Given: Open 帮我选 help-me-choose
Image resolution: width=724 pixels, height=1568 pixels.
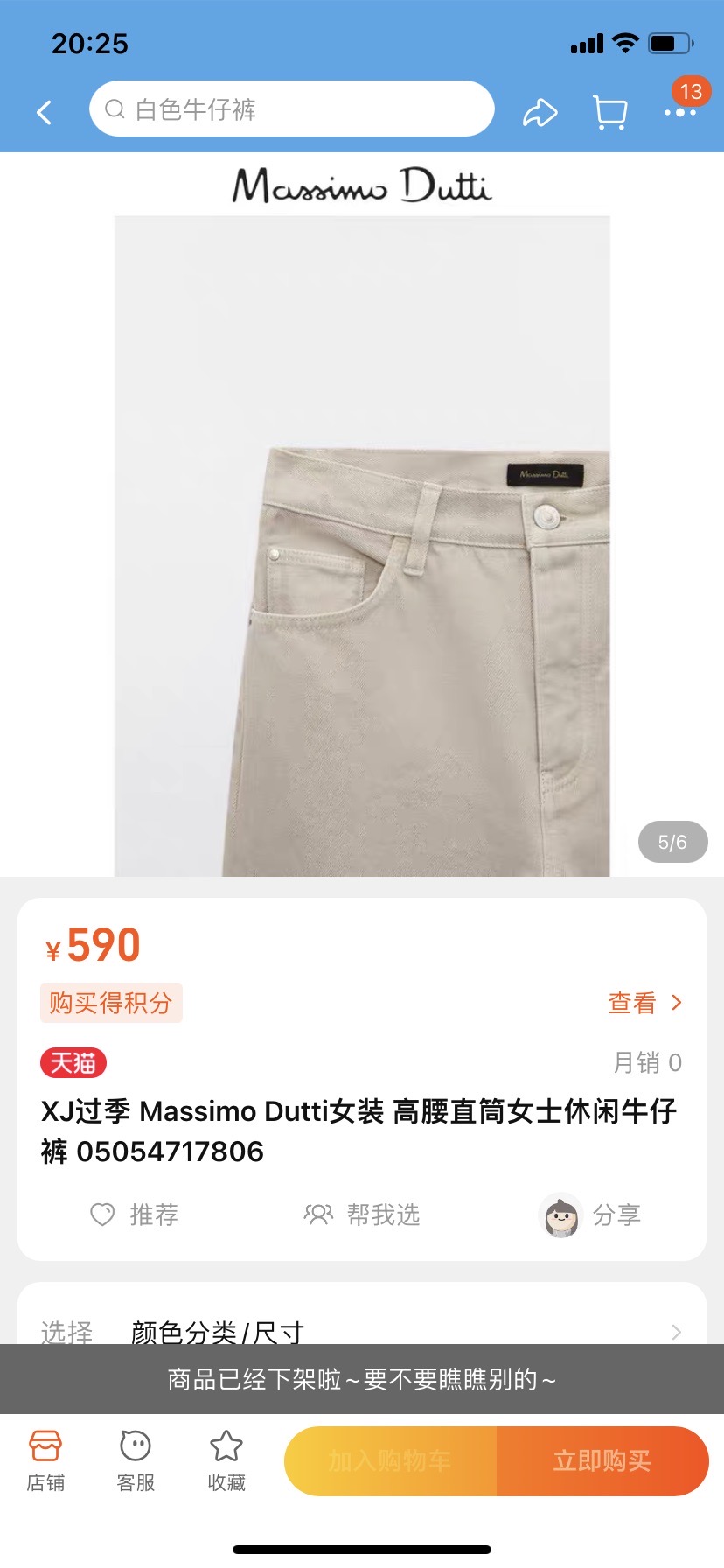Looking at the screenshot, I should [x=362, y=1214].
